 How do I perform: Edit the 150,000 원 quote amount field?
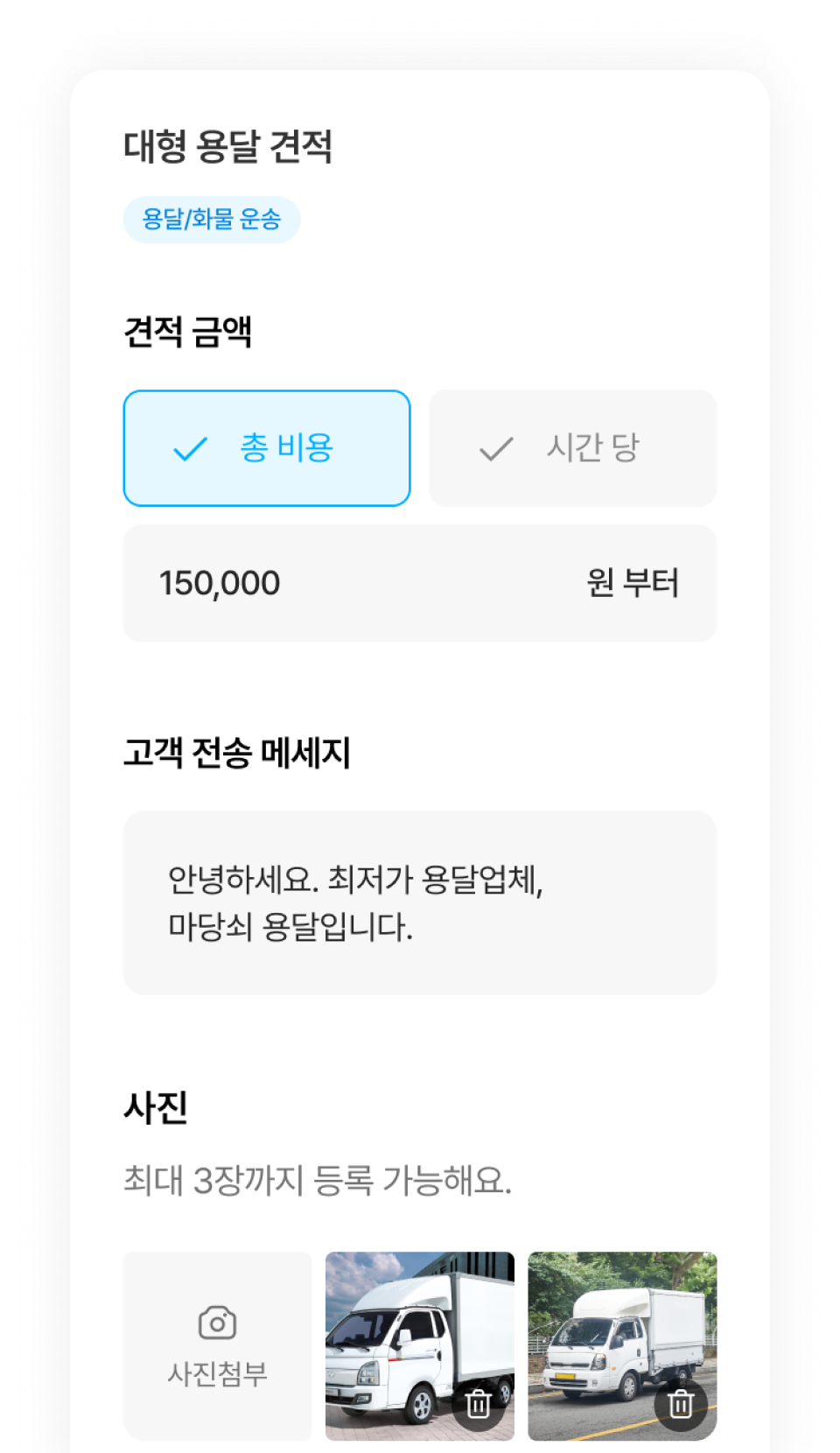pos(420,583)
